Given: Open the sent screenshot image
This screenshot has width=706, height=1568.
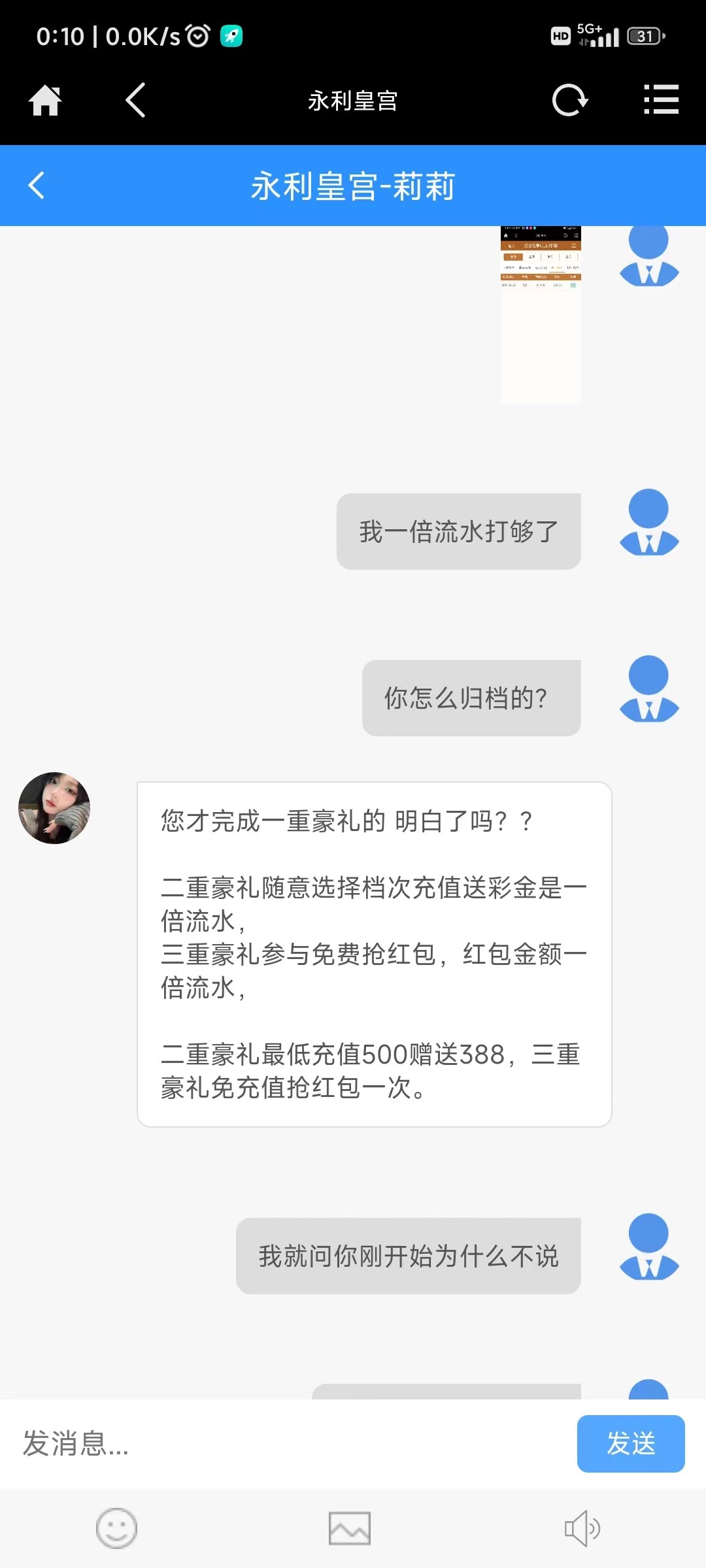Looking at the screenshot, I should coord(541,315).
